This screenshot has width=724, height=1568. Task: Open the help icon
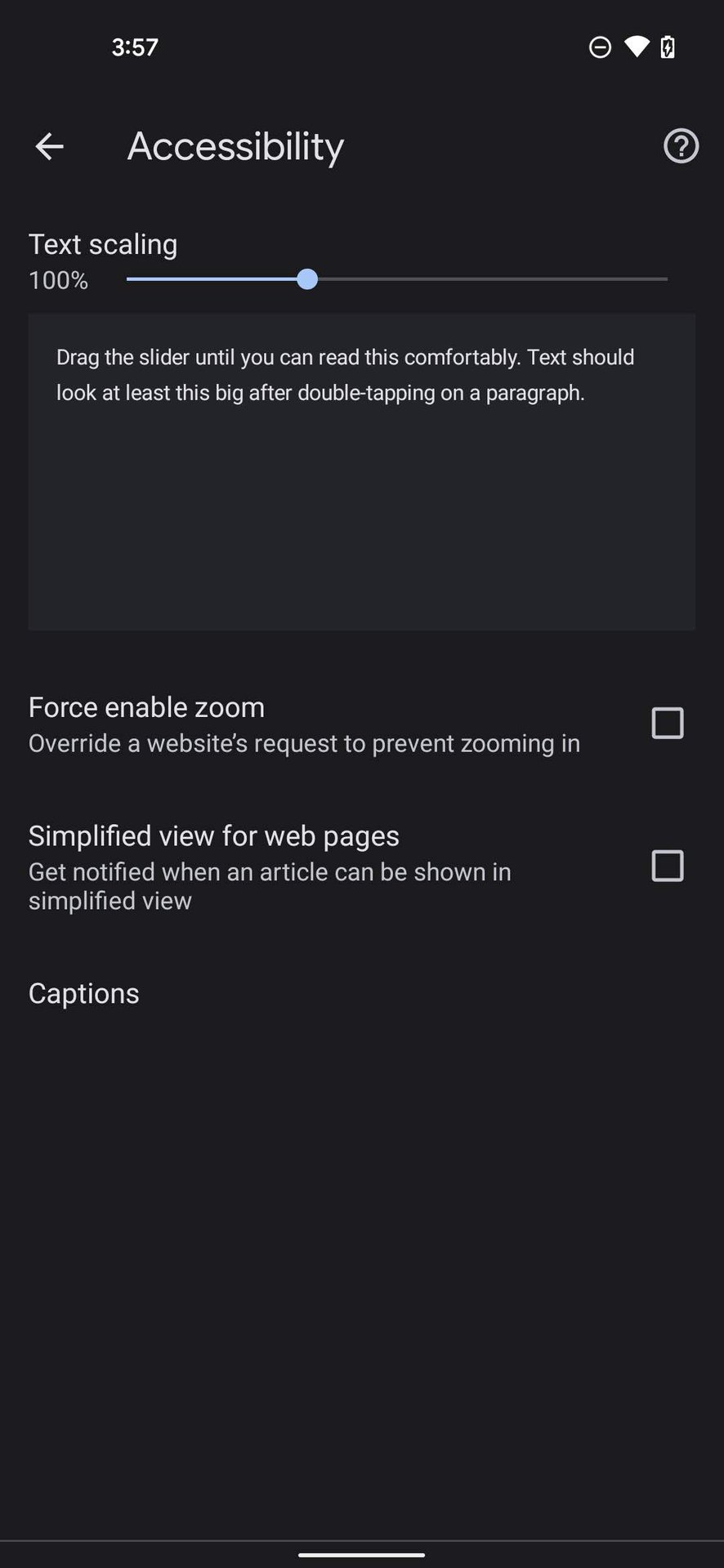681,146
